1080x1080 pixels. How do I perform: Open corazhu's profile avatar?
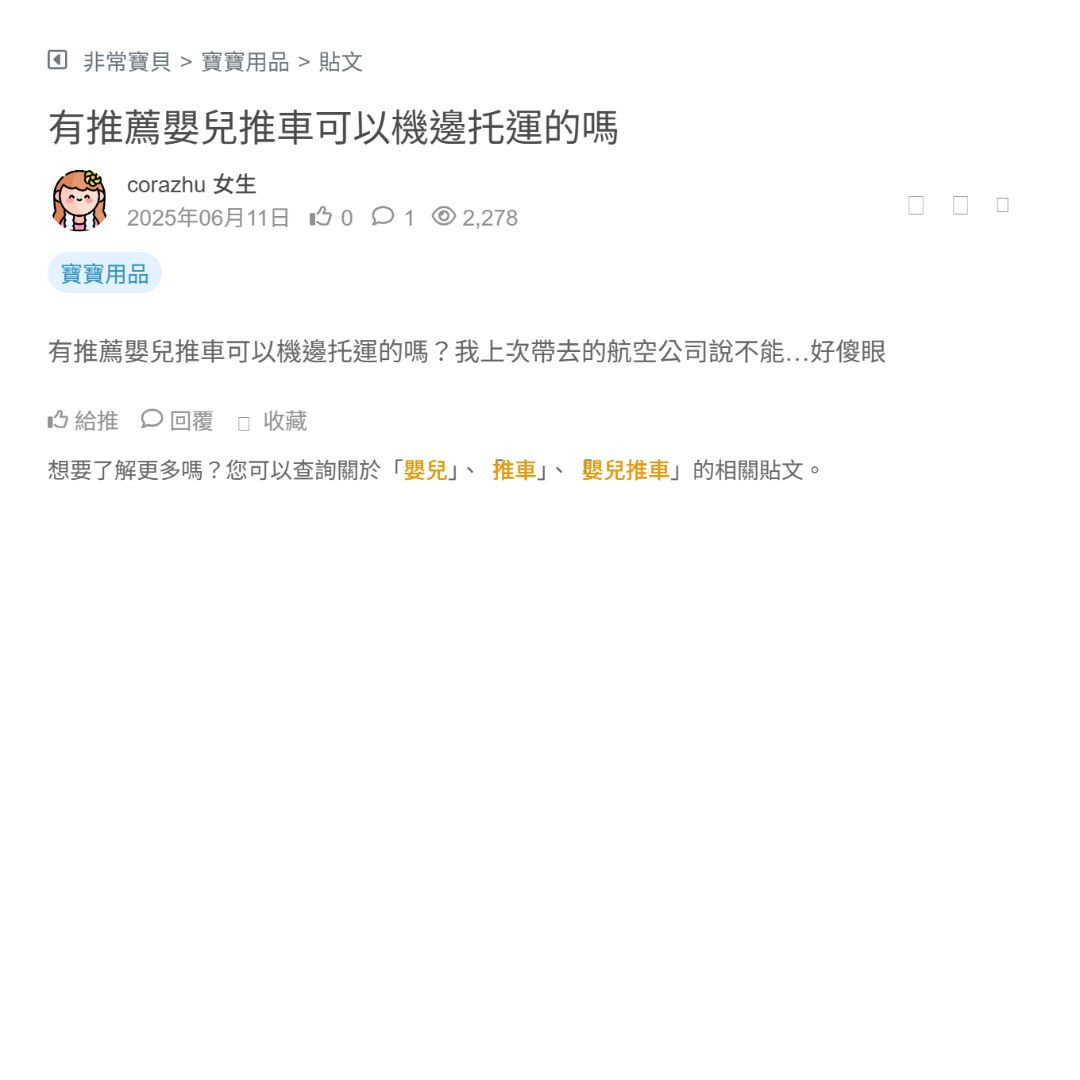click(79, 200)
